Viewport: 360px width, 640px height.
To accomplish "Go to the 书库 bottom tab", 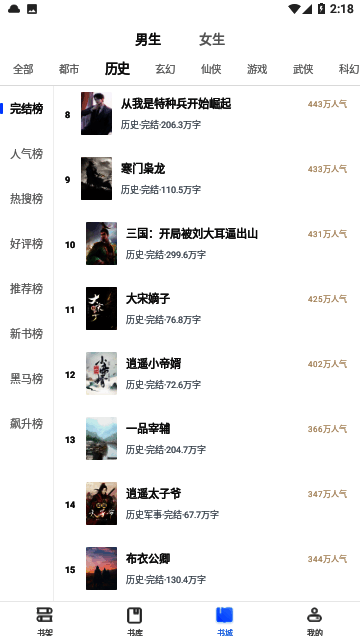I will pos(135,621).
